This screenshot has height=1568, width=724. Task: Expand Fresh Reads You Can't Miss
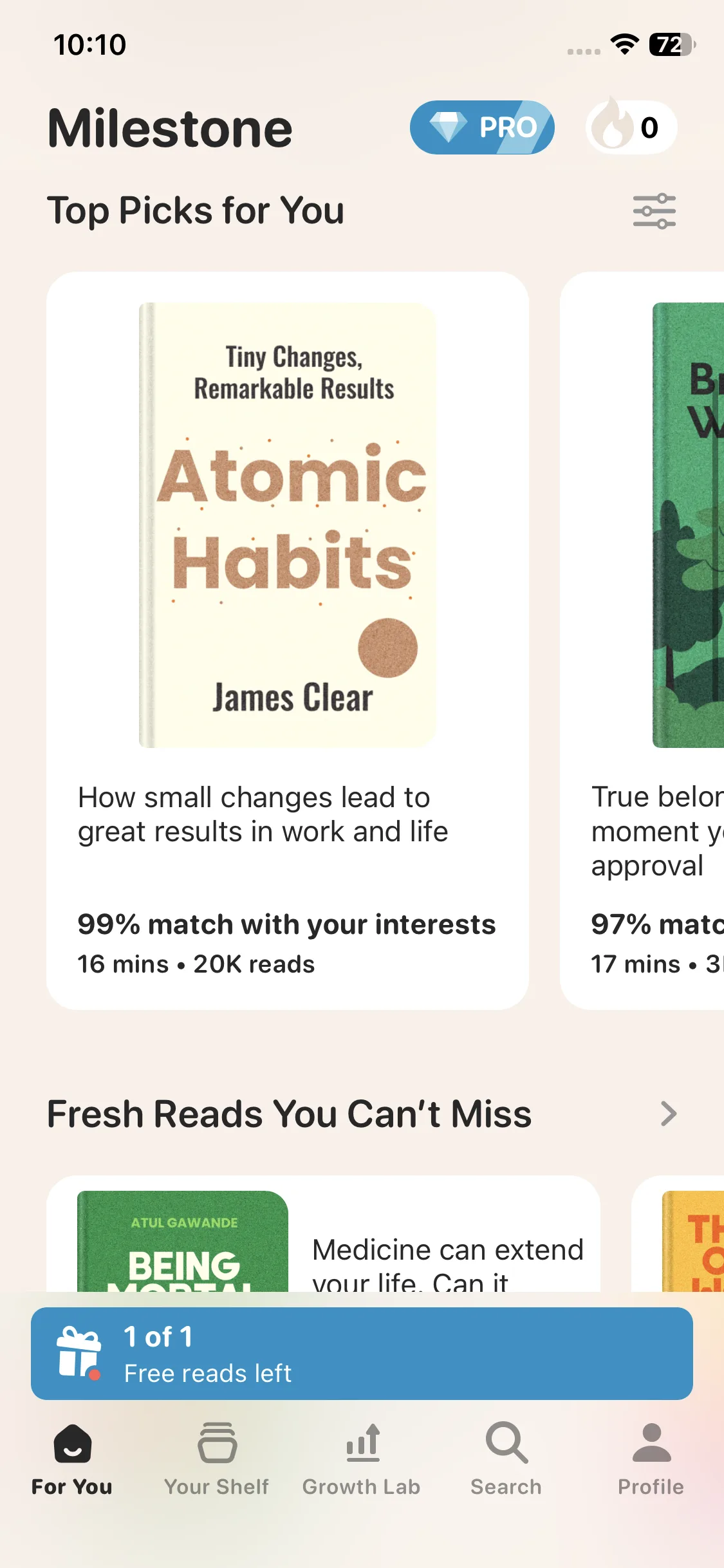[668, 1114]
